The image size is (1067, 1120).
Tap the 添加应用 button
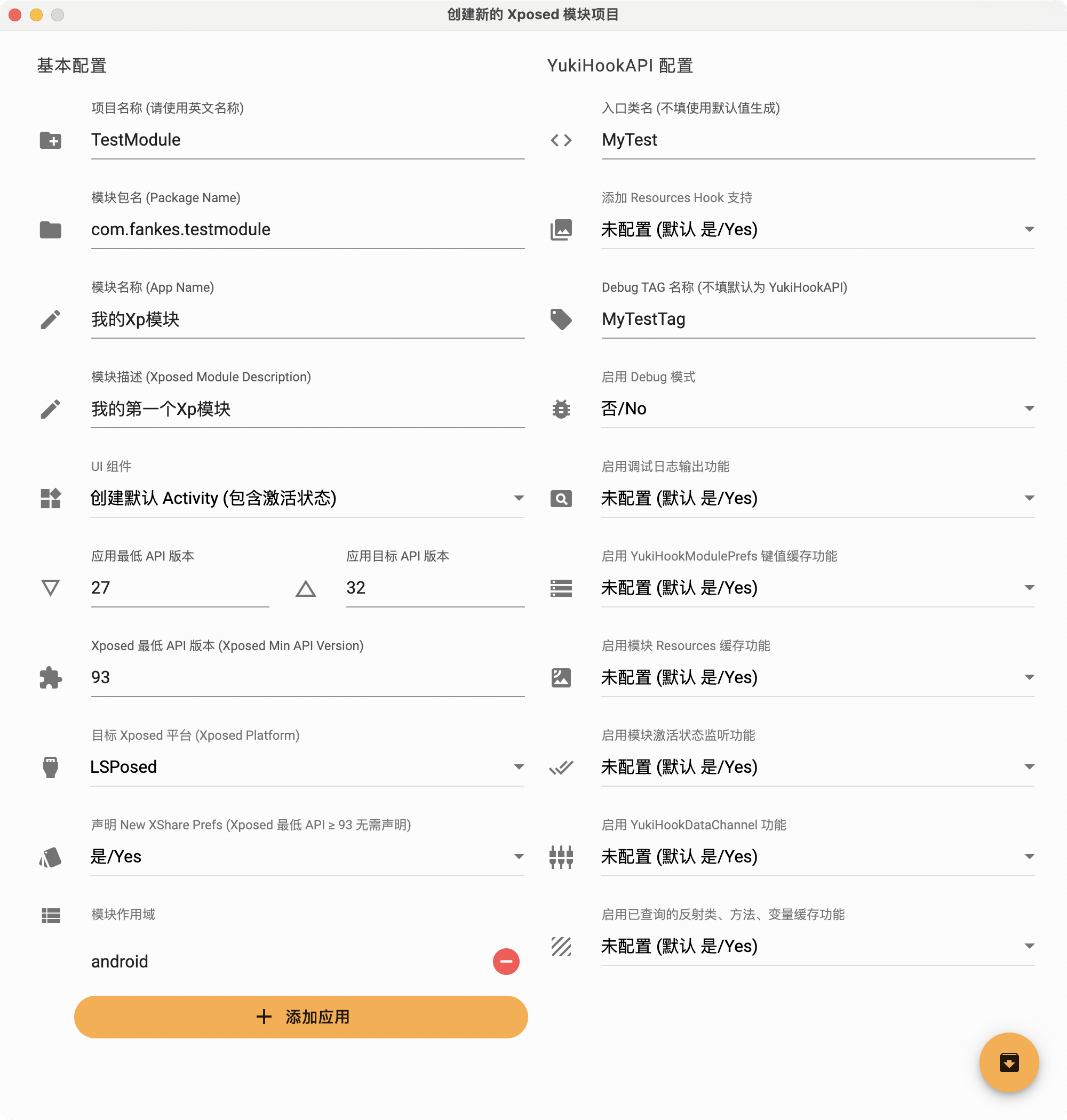pos(301,1017)
